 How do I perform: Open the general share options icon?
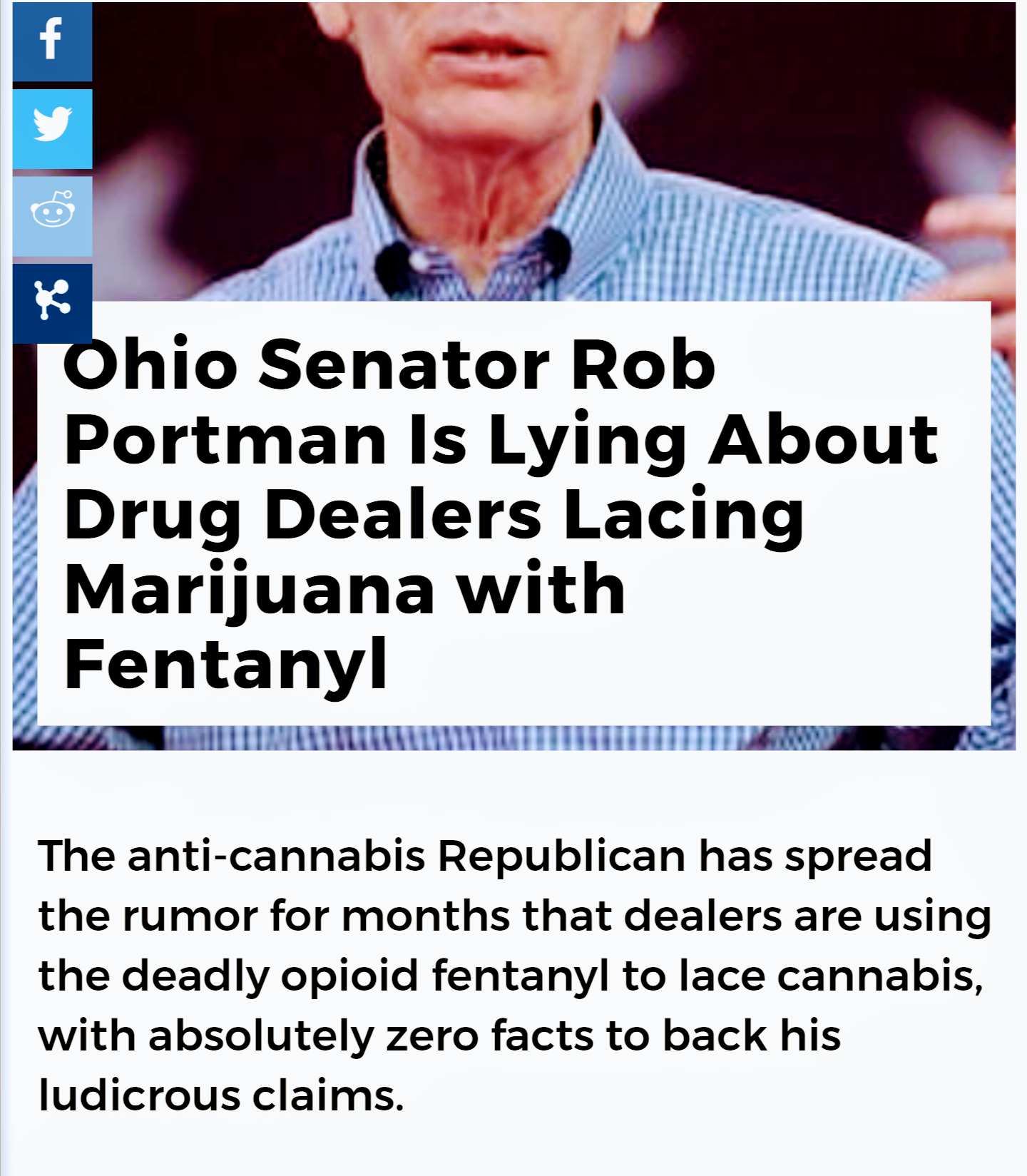[x=52, y=302]
